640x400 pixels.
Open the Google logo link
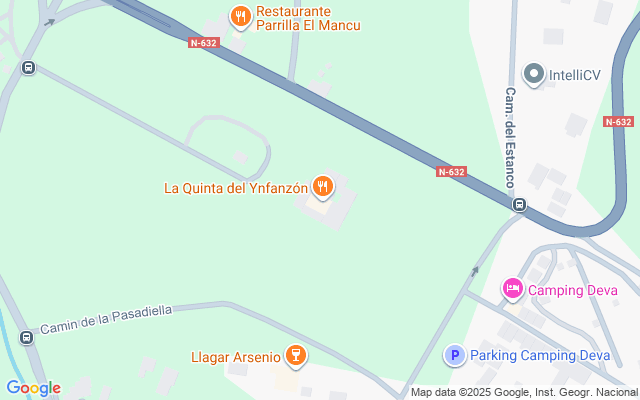point(33,388)
